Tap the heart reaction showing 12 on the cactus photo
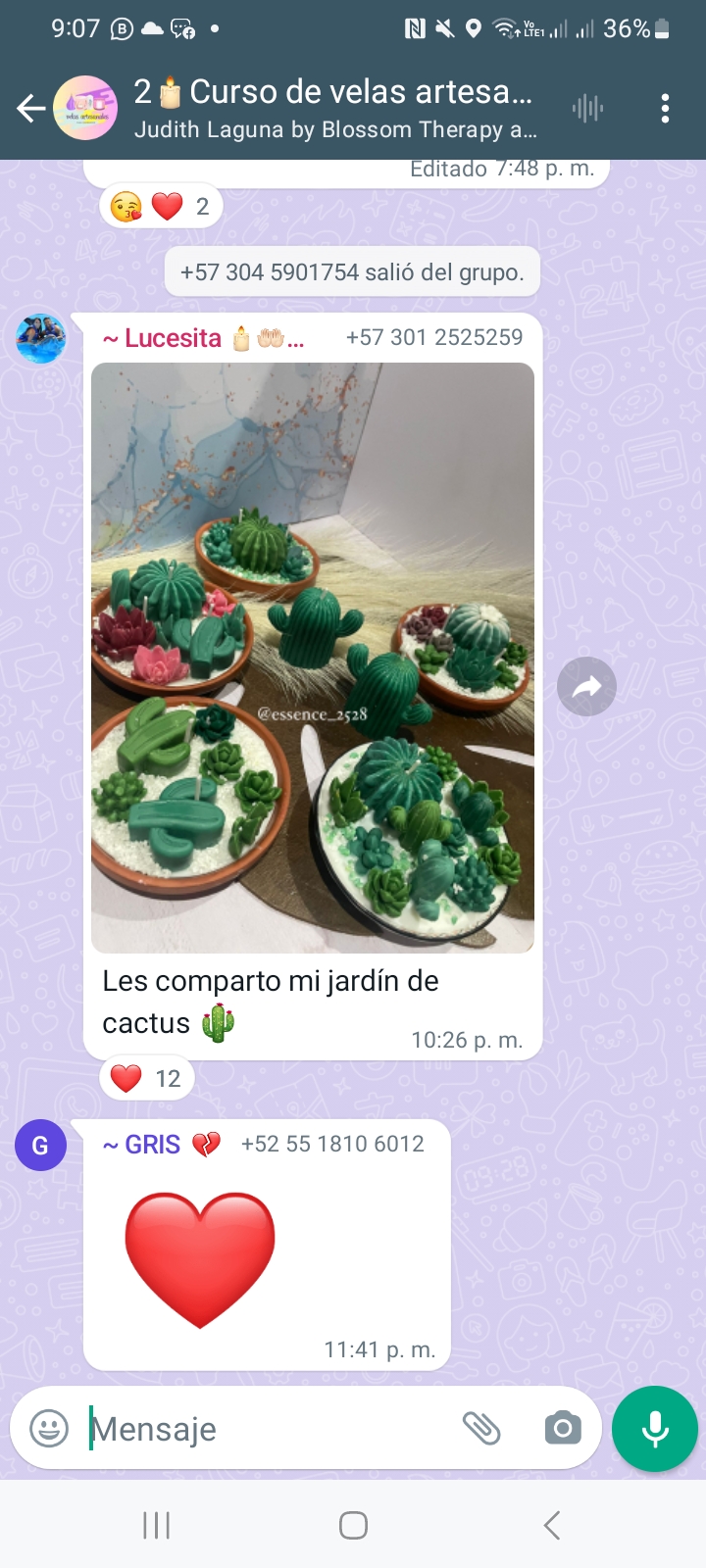 click(x=145, y=1077)
